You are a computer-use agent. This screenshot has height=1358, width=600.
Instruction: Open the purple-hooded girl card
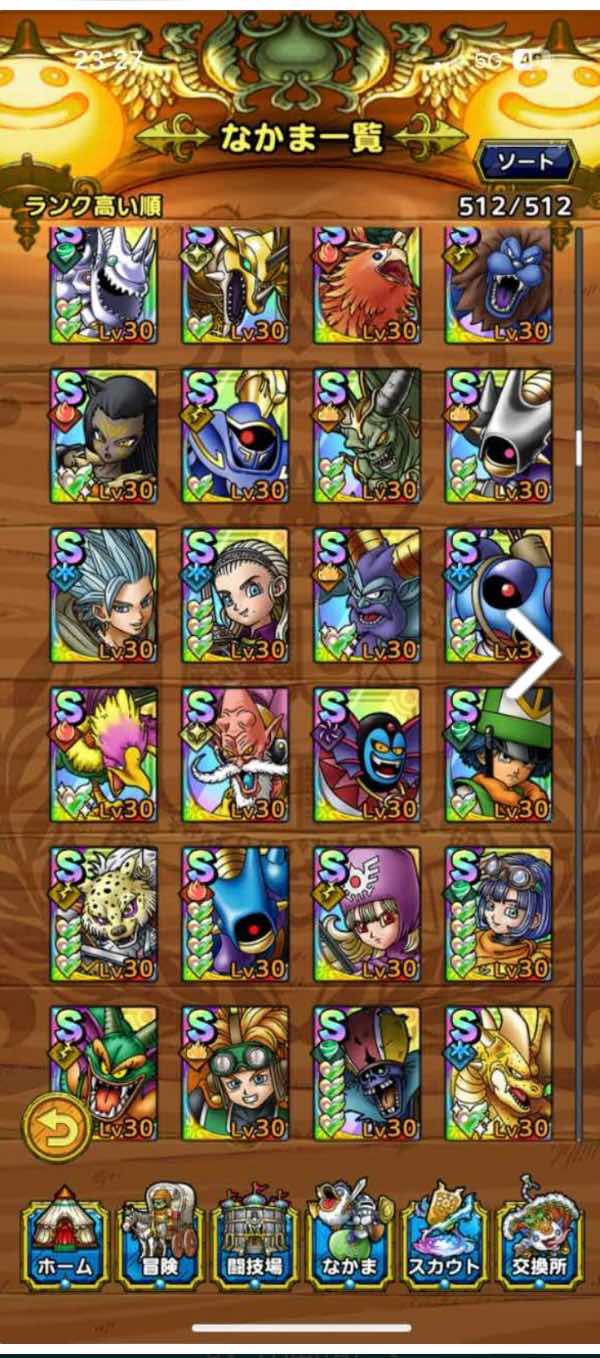[367, 914]
